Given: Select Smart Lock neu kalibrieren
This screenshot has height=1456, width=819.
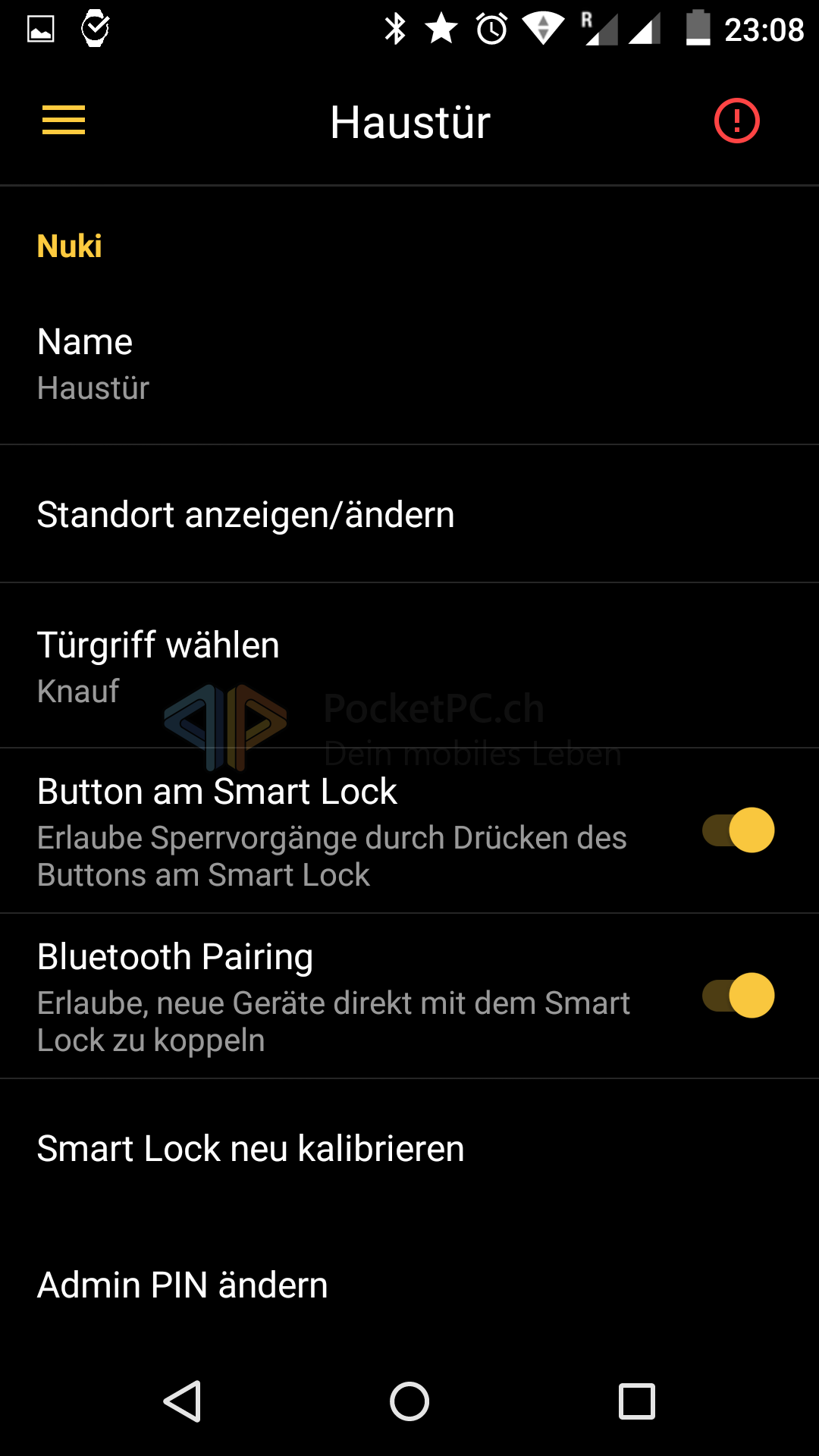Looking at the screenshot, I should [409, 1148].
